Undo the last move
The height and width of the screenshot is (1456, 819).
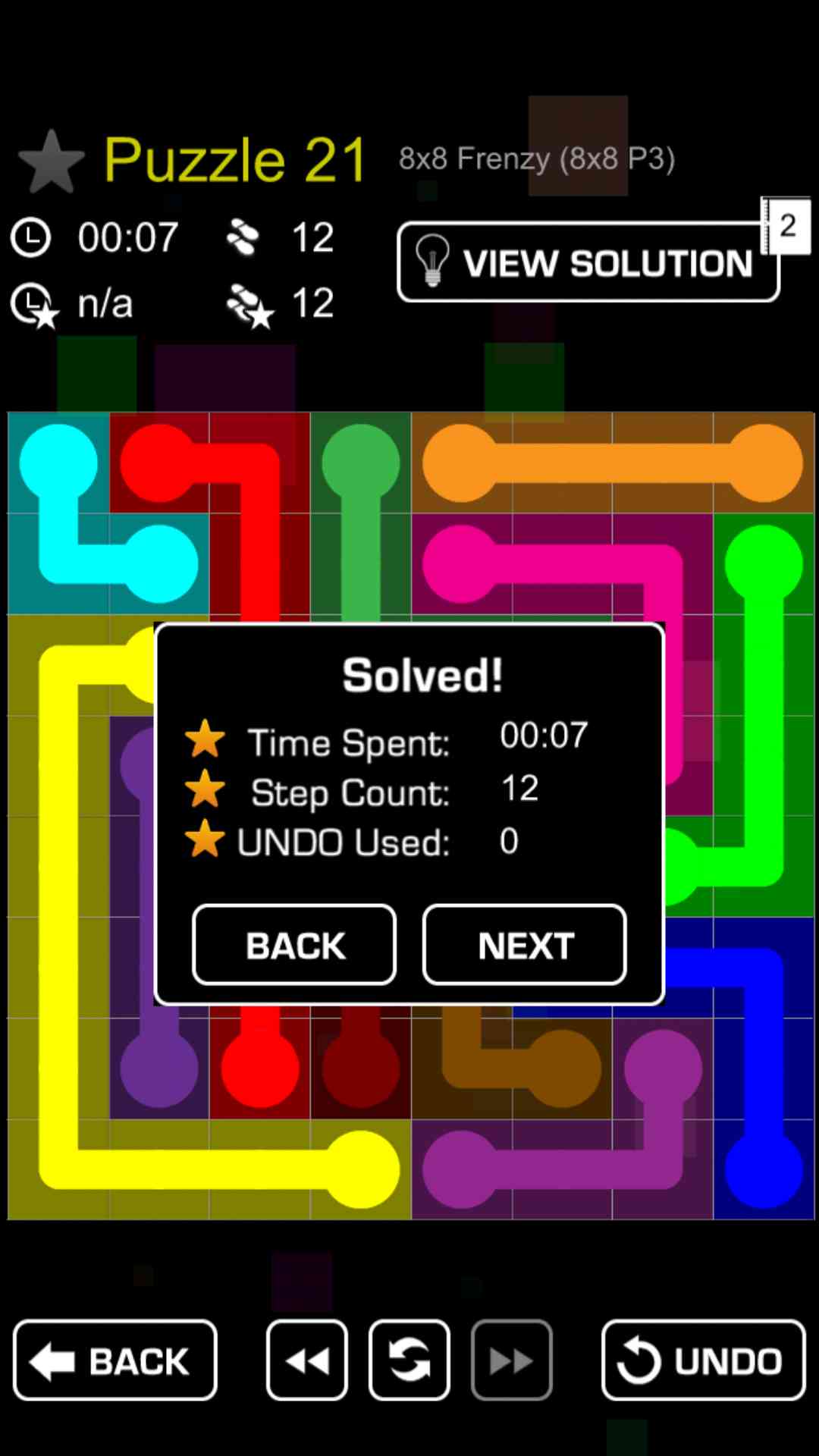pos(703,1360)
